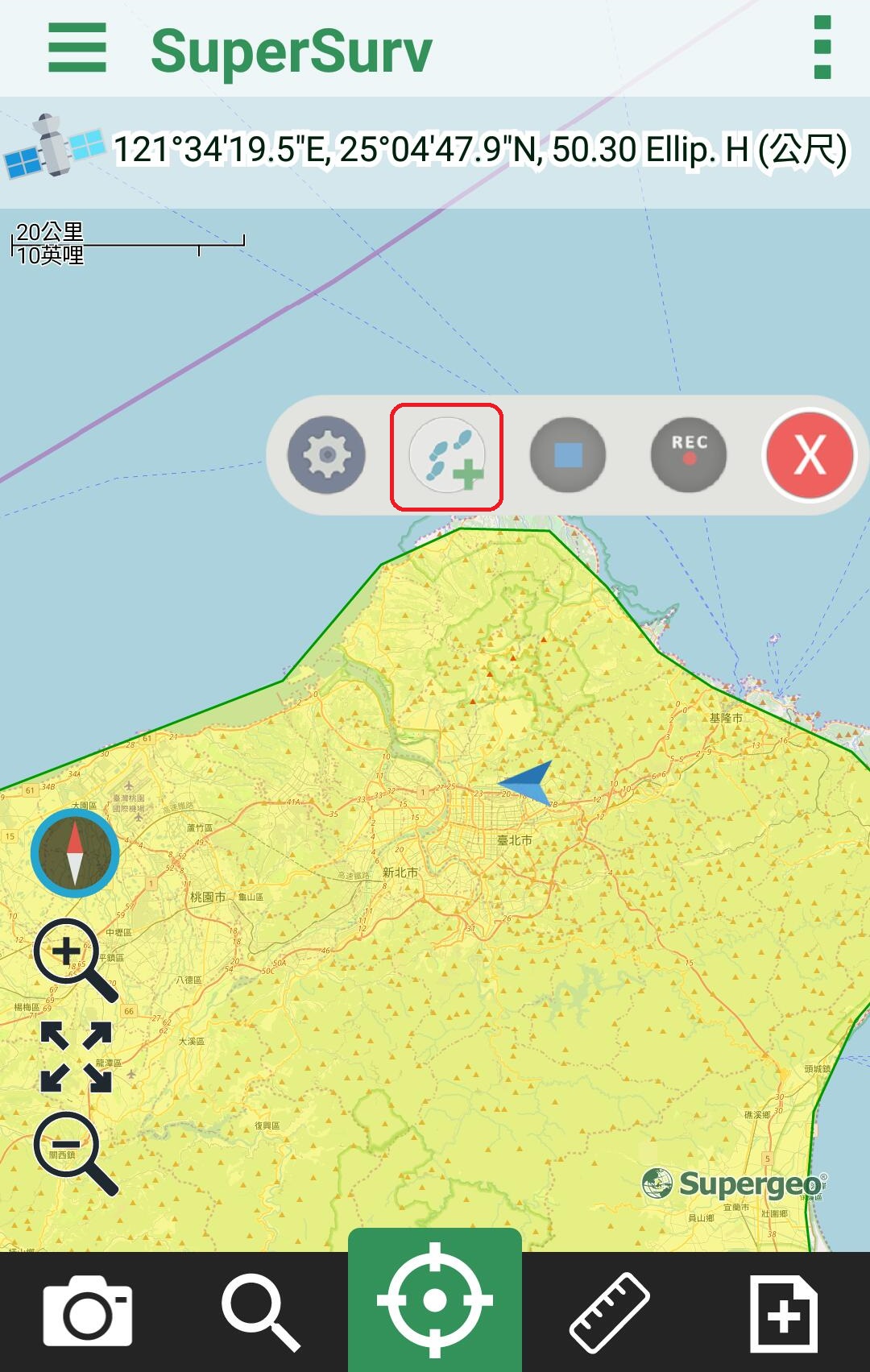Tap the add waypoint footprints icon

[x=447, y=457]
